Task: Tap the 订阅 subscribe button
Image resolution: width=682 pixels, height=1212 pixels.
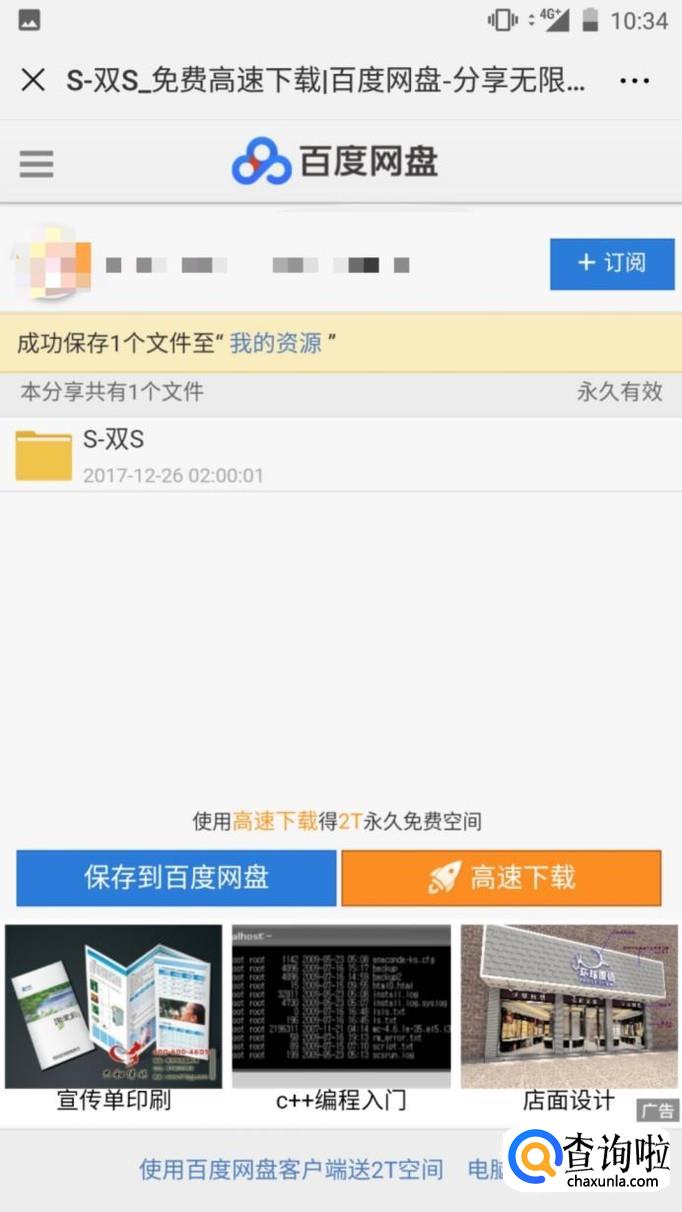Action: click(x=612, y=264)
